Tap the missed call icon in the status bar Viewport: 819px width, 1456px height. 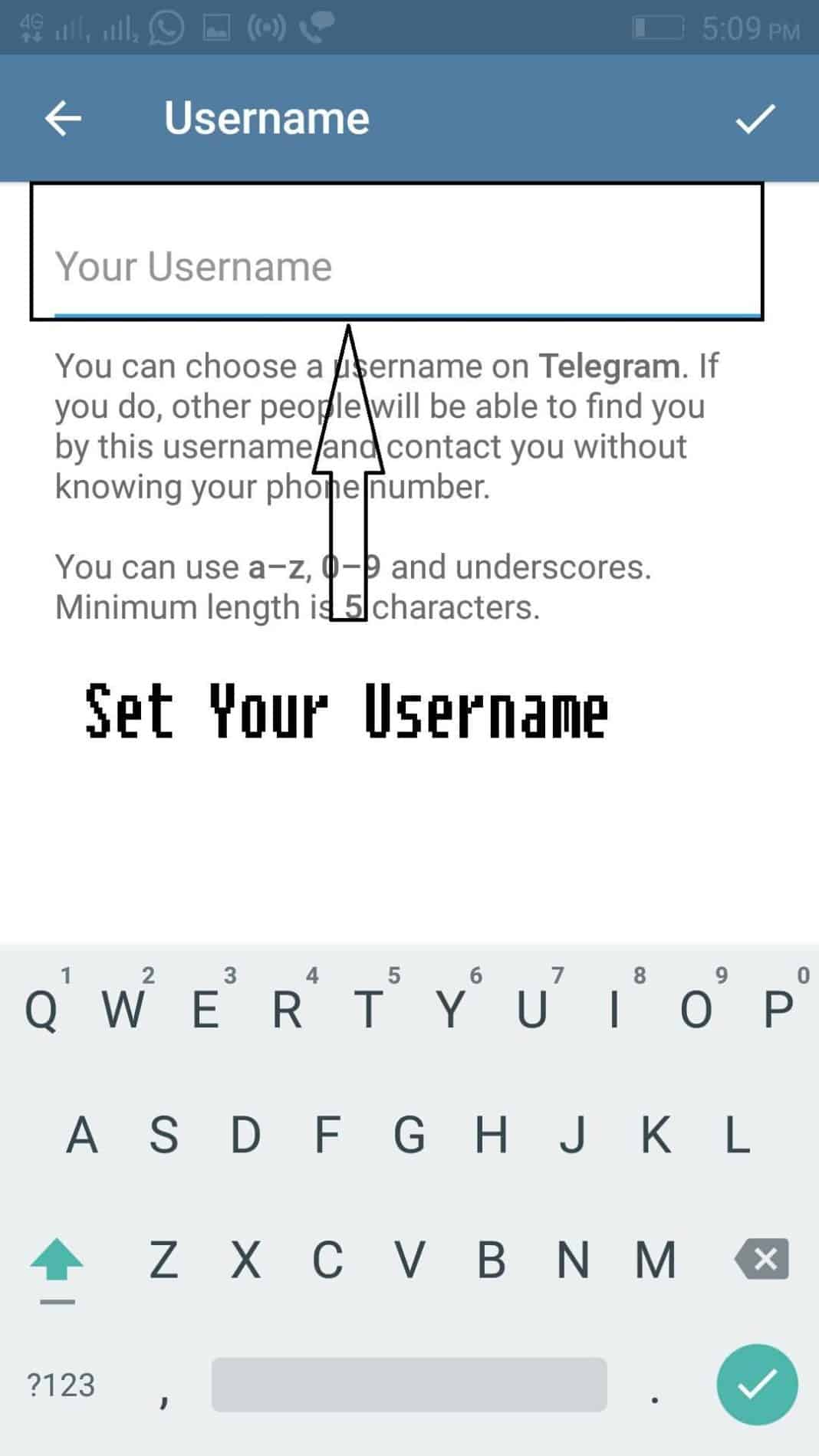[x=315, y=28]
